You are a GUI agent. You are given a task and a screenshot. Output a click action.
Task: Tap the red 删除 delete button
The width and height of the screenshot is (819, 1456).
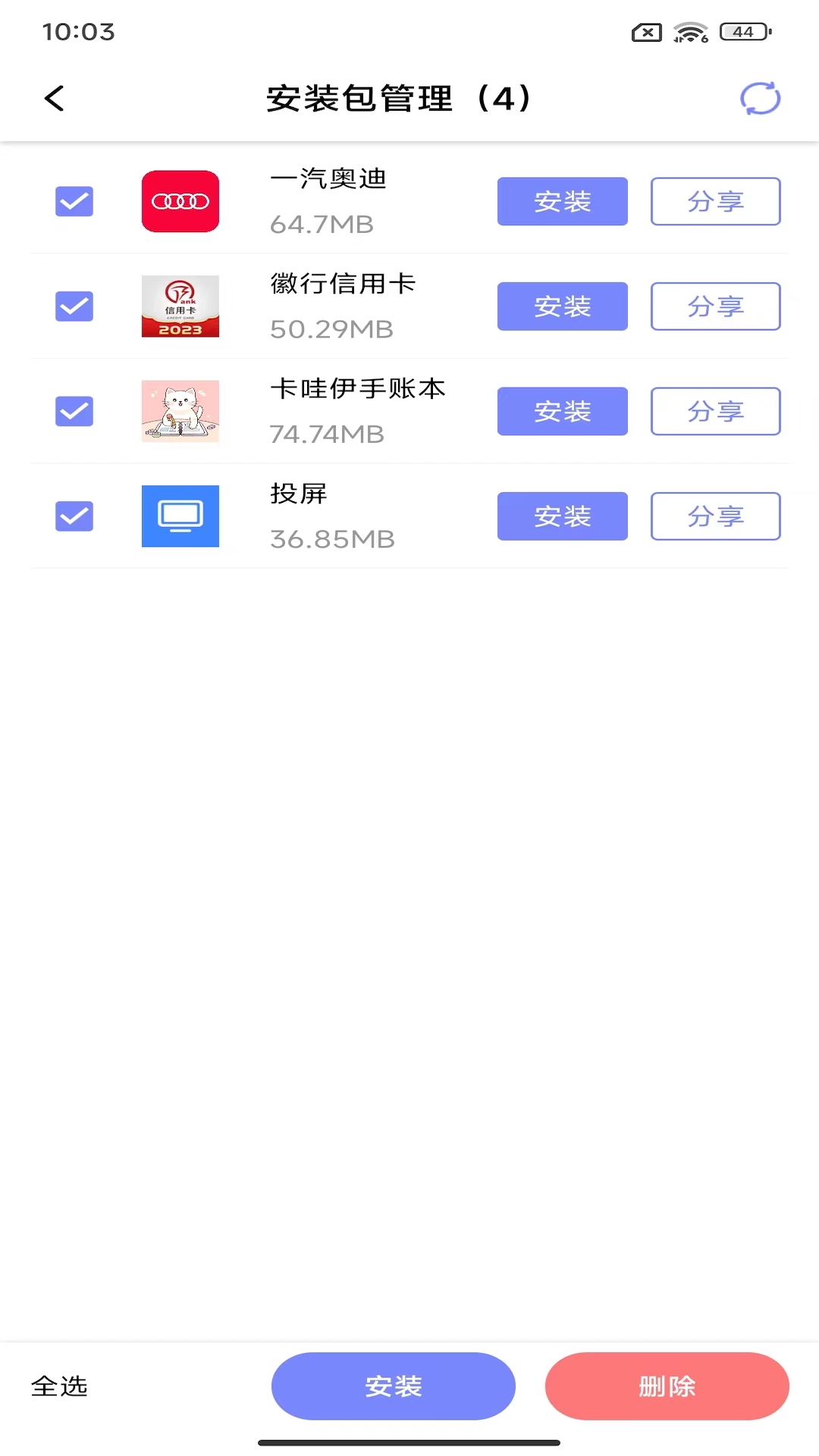click(x=666, y=1385)
